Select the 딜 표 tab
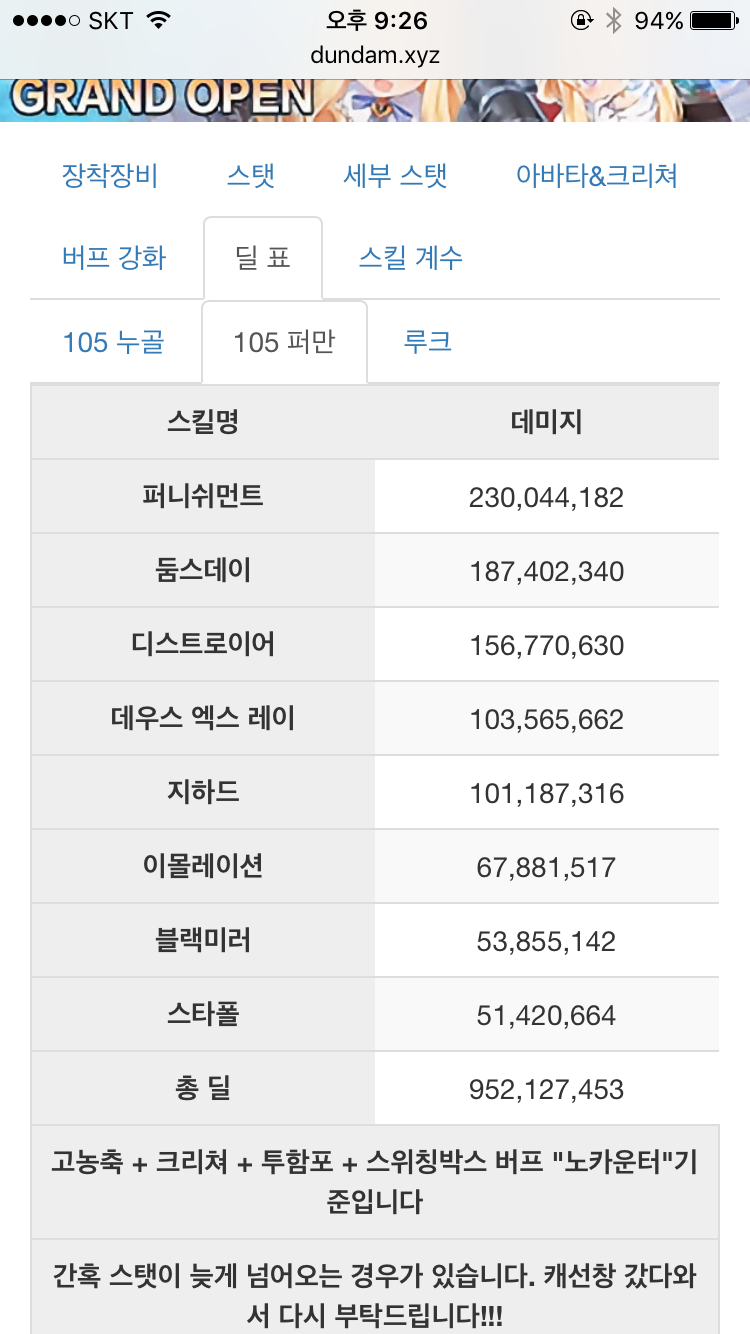This screenshot has height=1334, width=750. [x=263, y=258]
